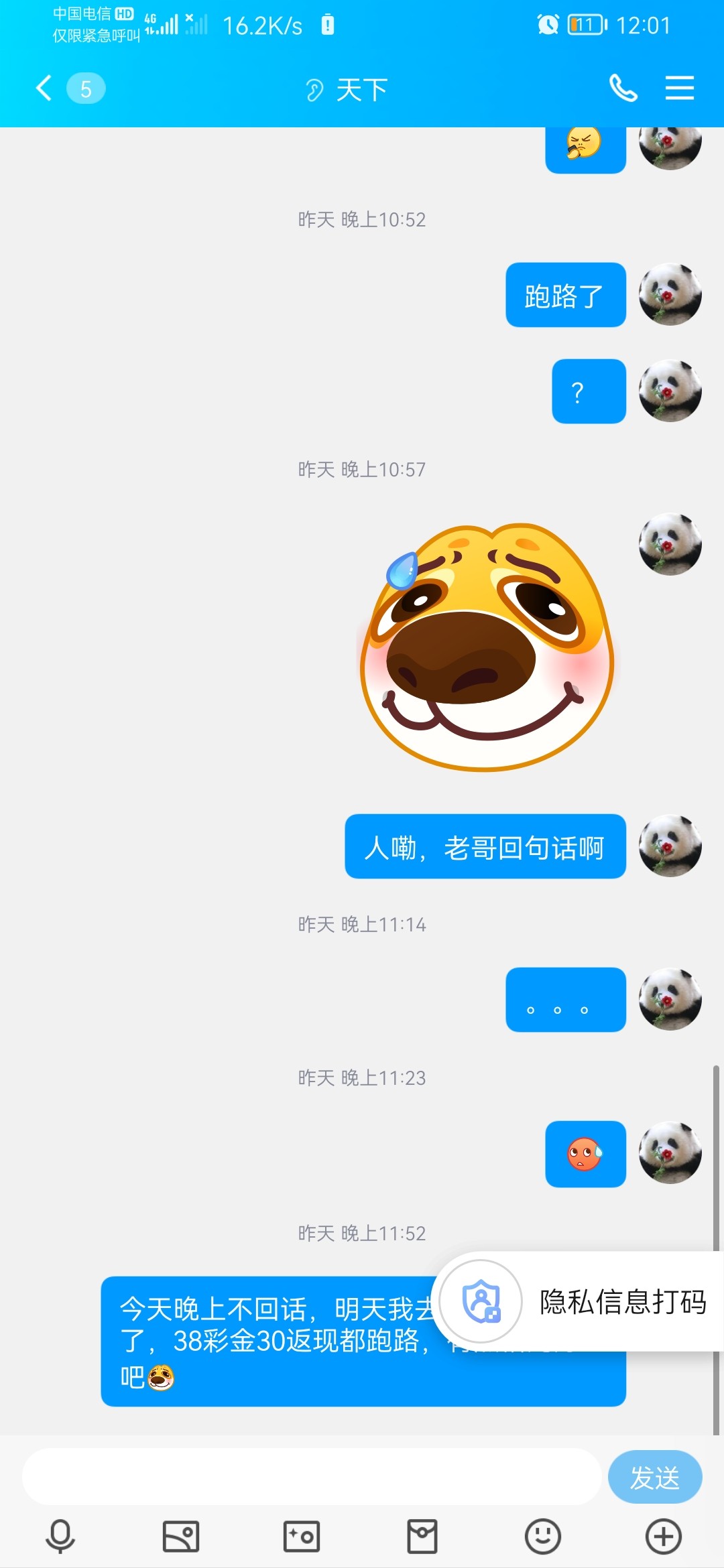This screenshot has height=1568, width=724.
Task: Open the chat settings menu
Action: pyautogui.click(x=679, y=88)
